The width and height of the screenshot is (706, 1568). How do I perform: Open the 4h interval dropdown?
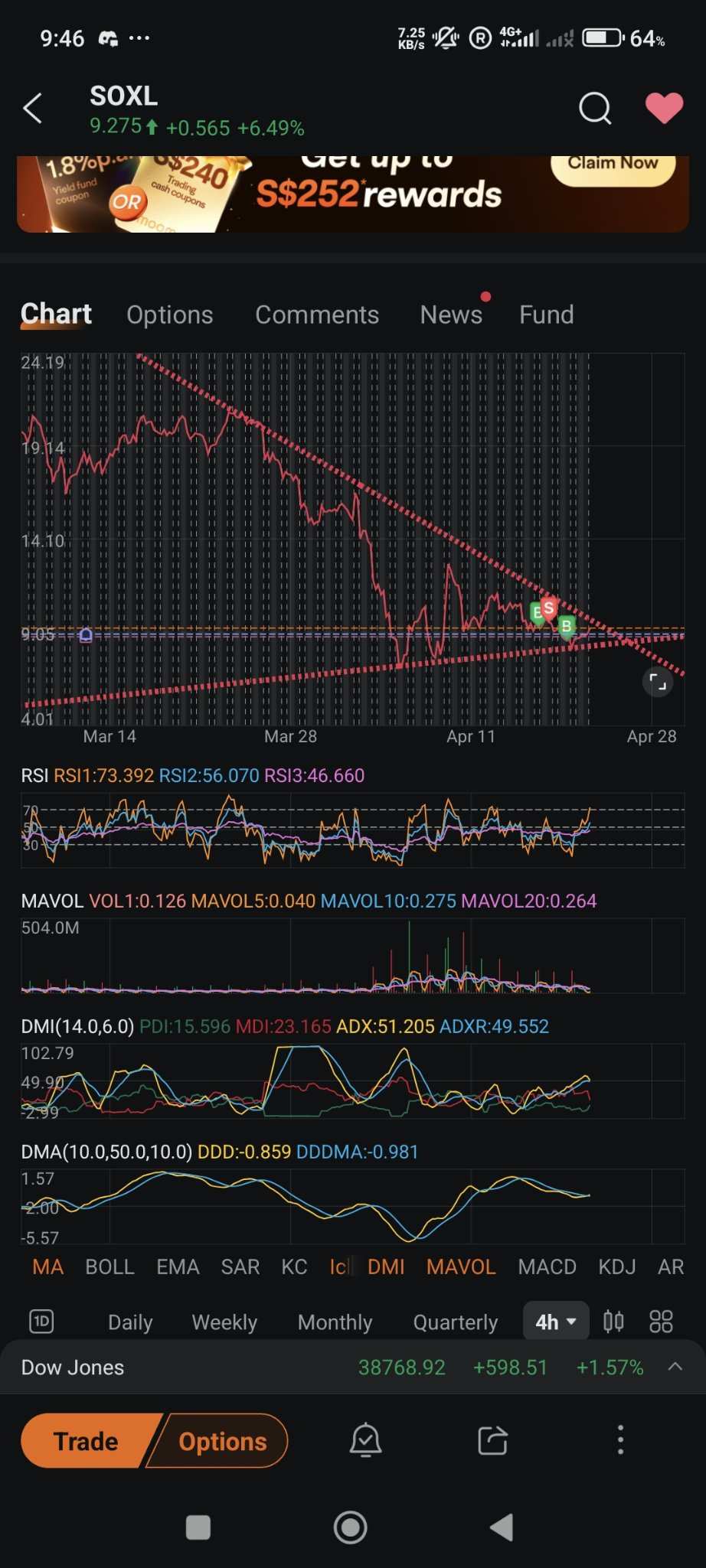[555, 1322]
